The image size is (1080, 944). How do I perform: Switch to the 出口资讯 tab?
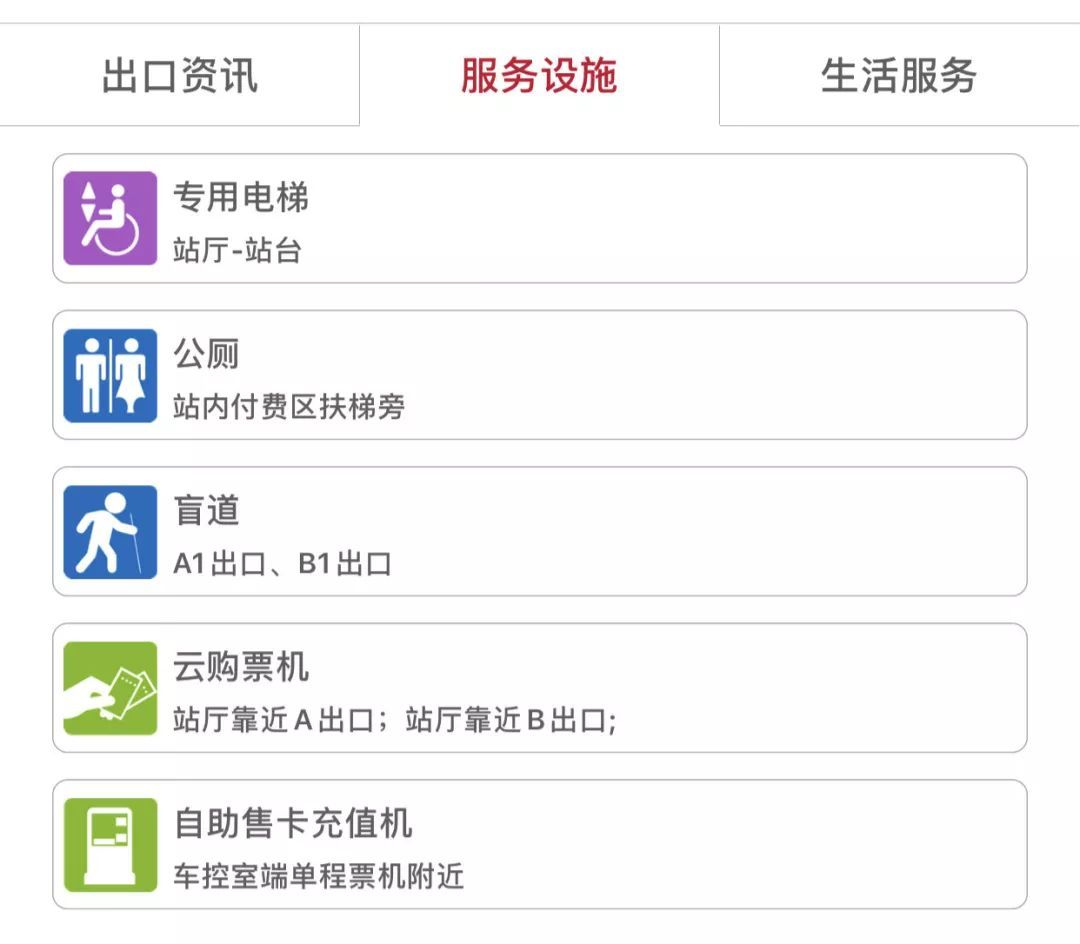pos(180,76)
